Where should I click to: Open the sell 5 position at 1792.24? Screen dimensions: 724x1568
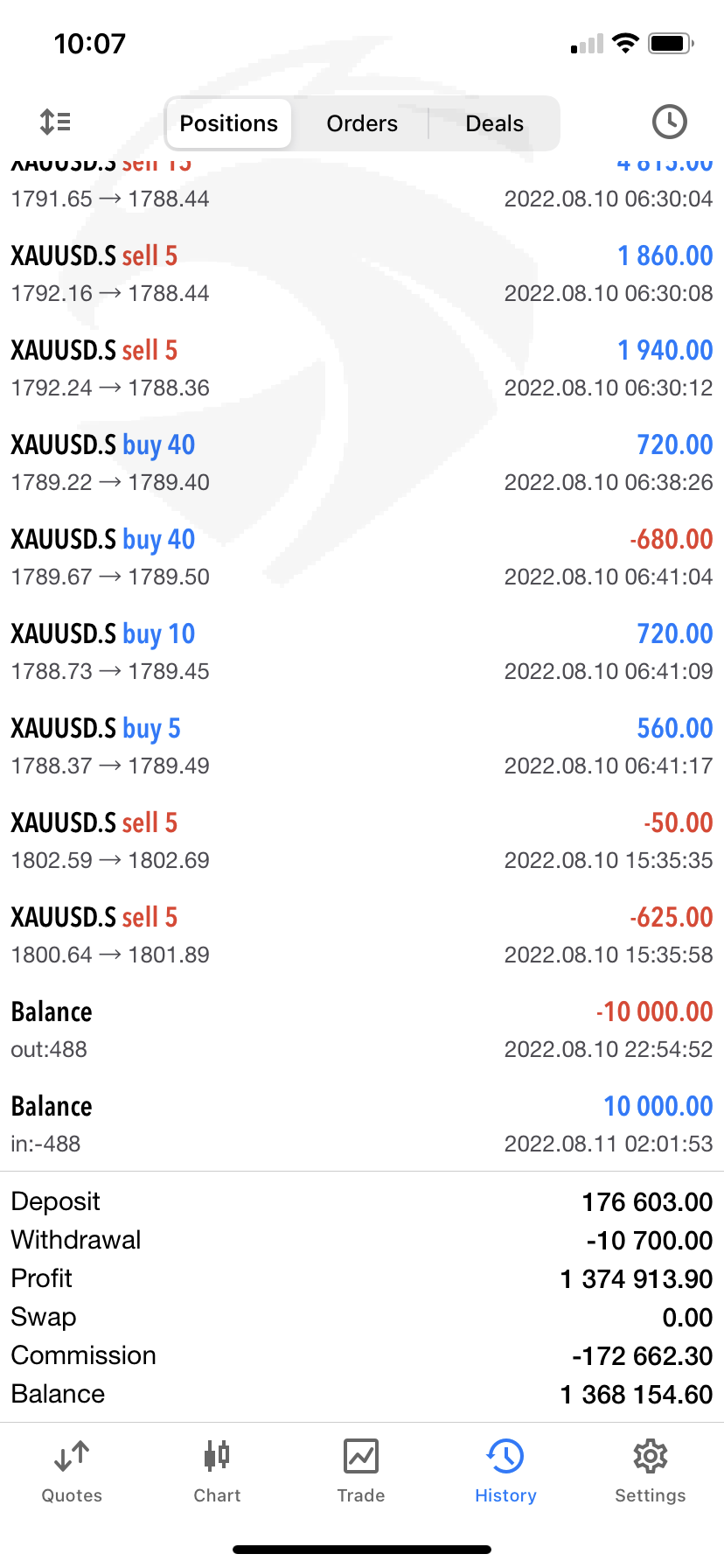pyautogui.click(x=362, y=368)
